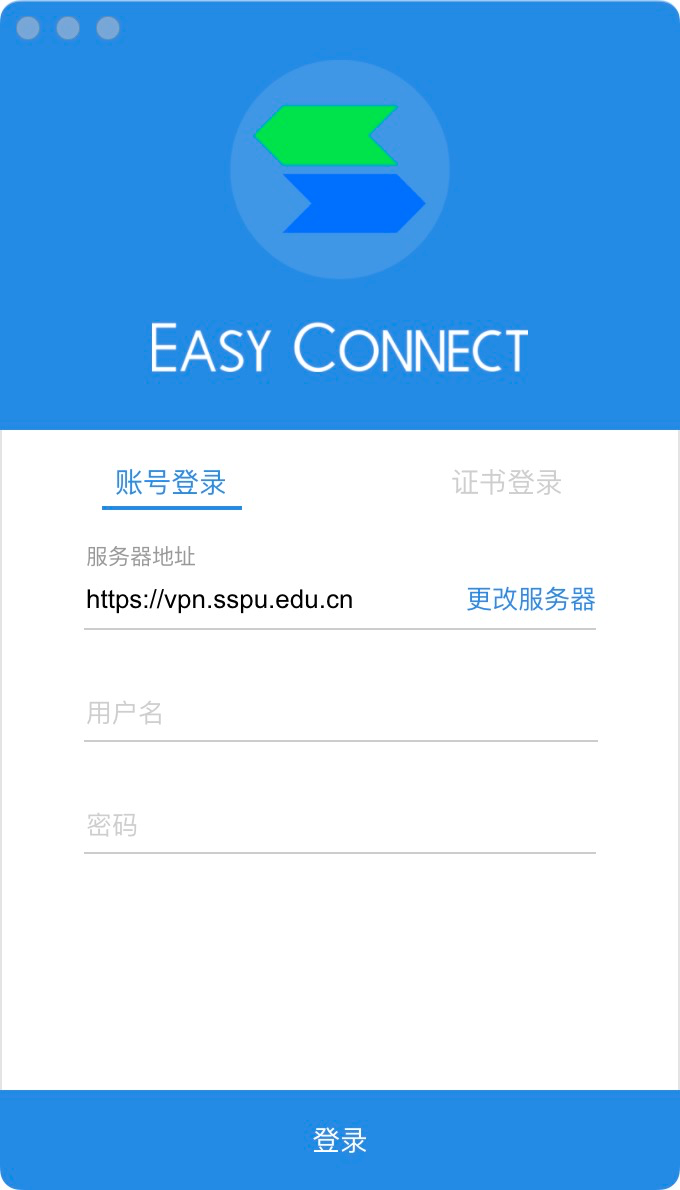This screenshot has height=1190, width=680.
Task: Focus the 密码 password field
Action: 340,826
